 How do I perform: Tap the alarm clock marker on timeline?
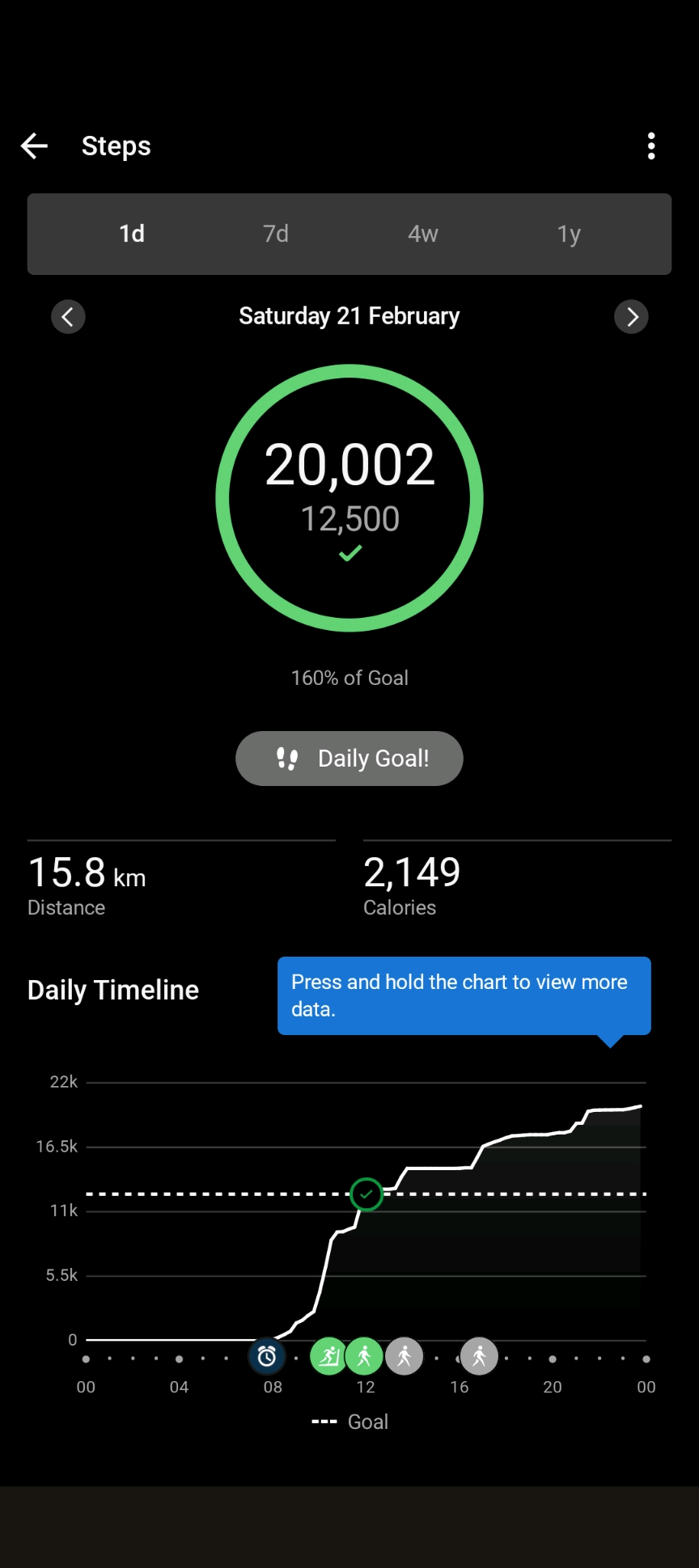(267, 1356)
